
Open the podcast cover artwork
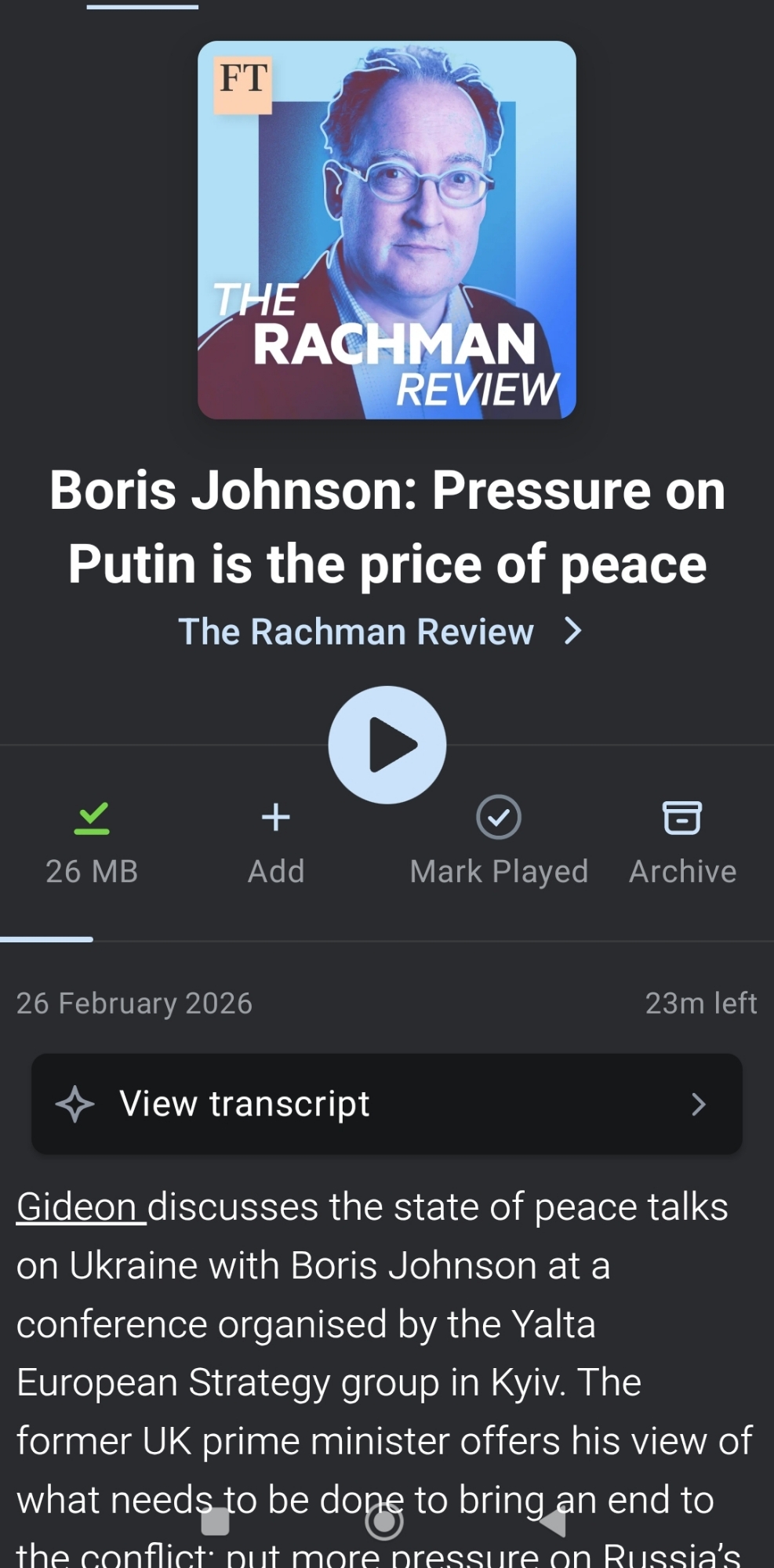[x=387, y=230]
